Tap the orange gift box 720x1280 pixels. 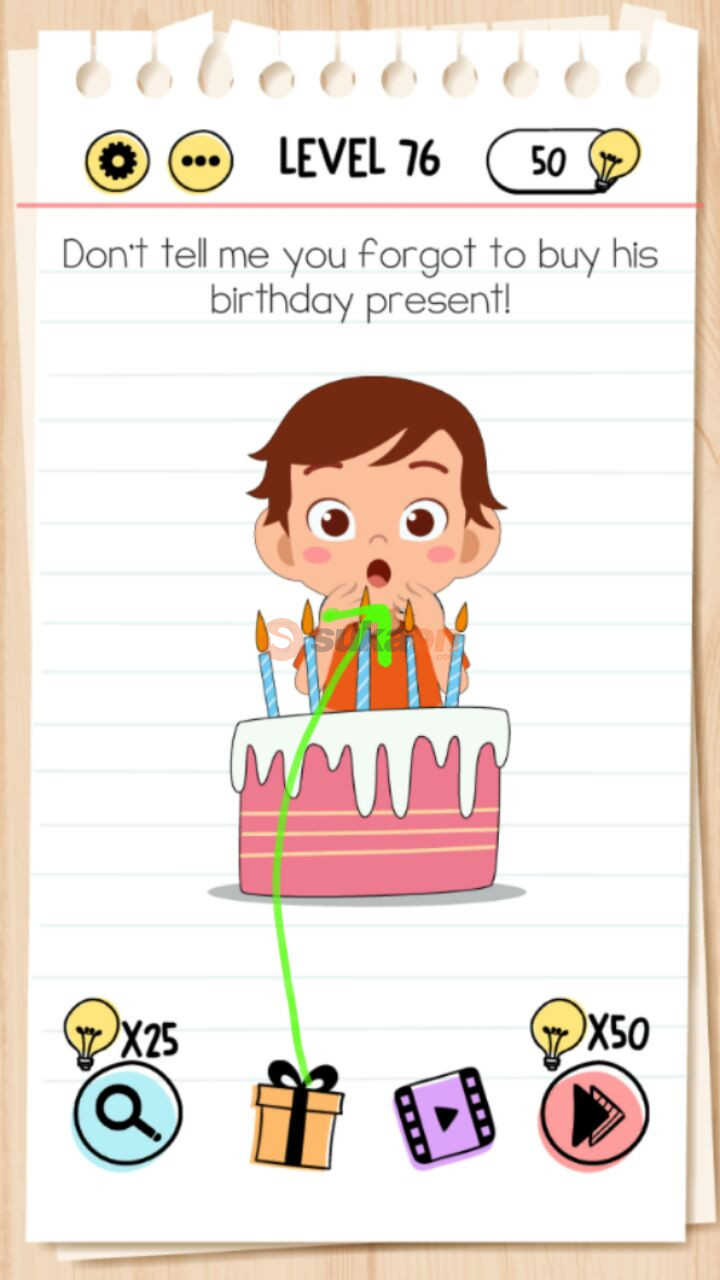click(x=297, y=1118)
